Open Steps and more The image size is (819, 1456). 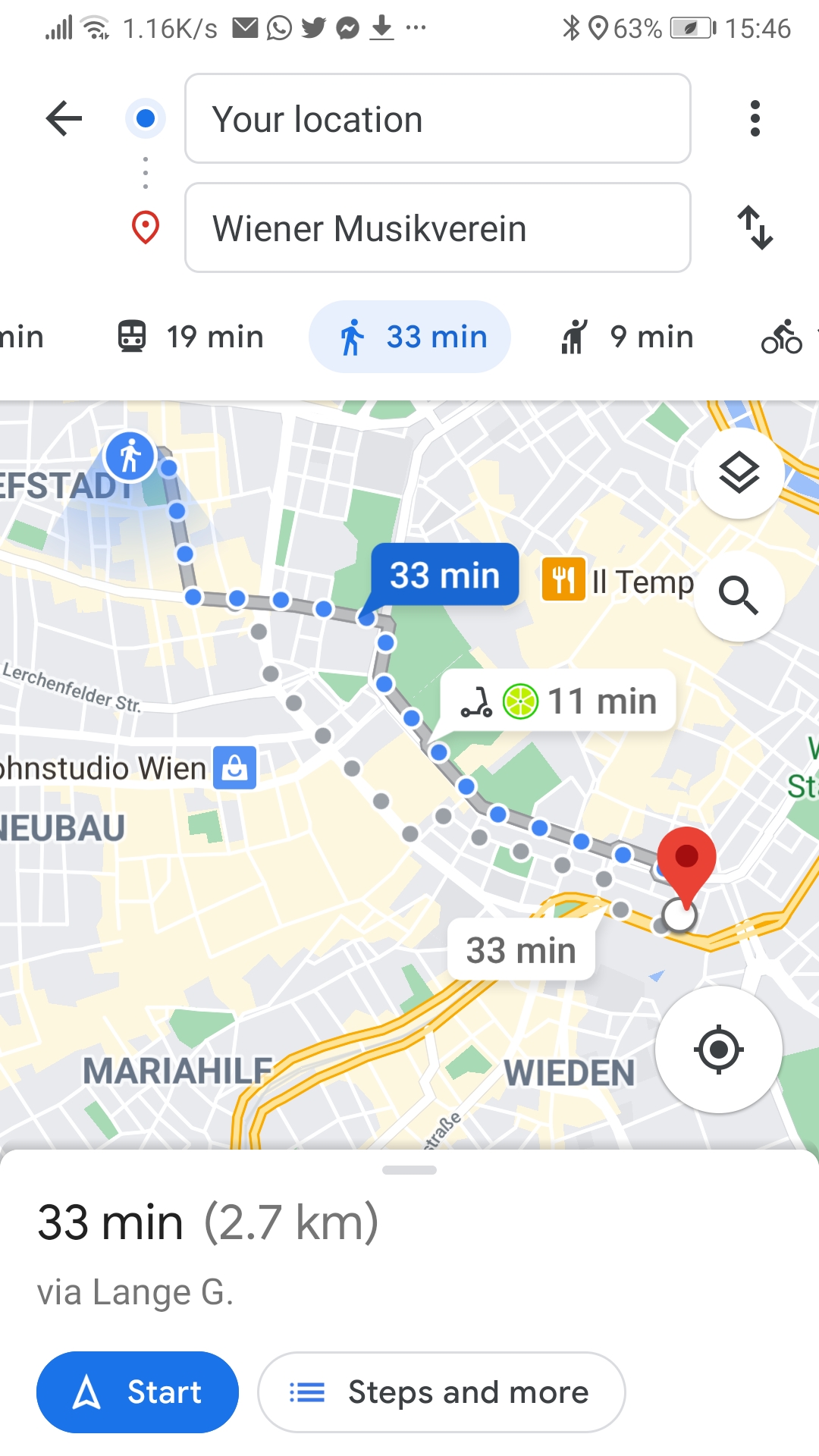point(441,1392)
